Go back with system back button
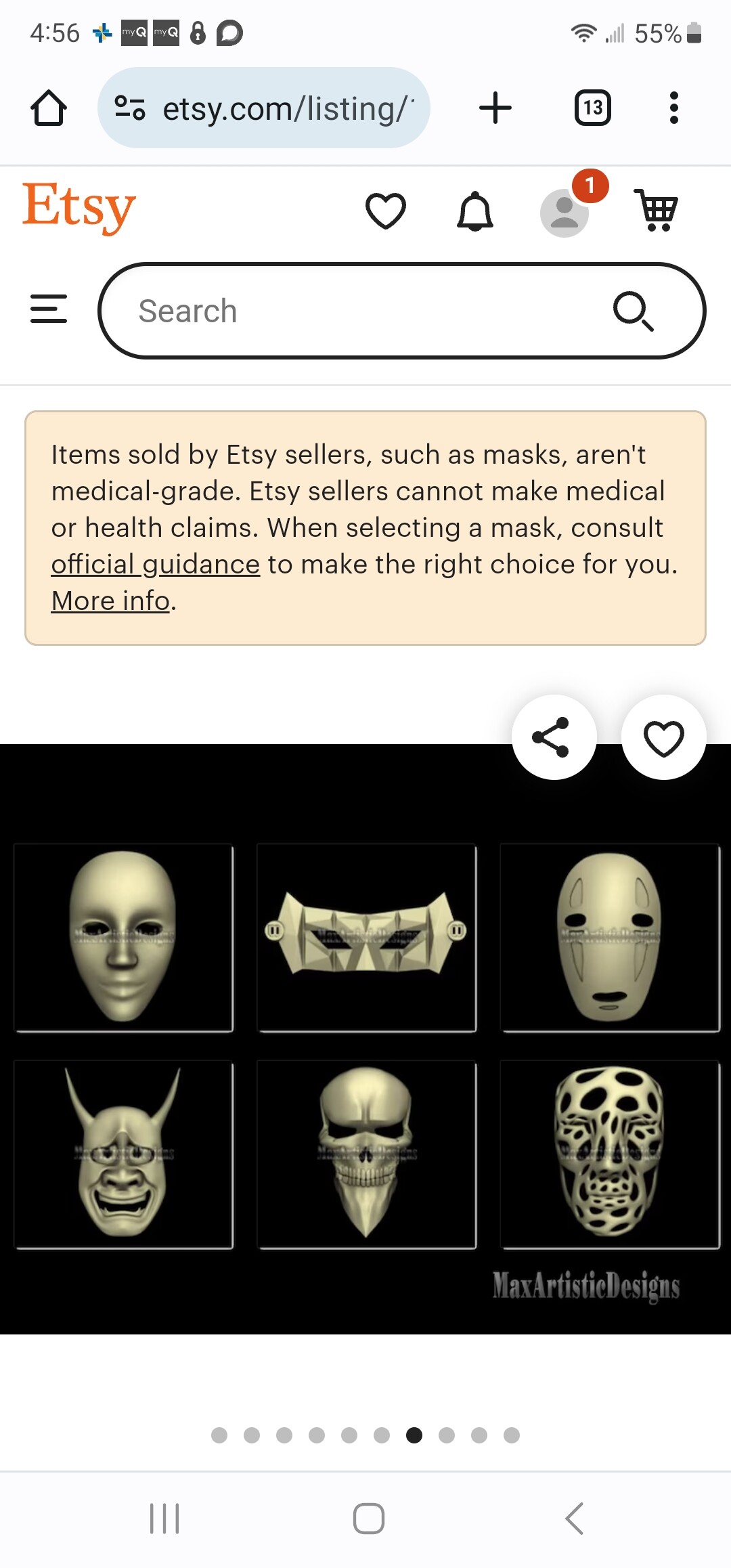 click(x=574, y=1519)
